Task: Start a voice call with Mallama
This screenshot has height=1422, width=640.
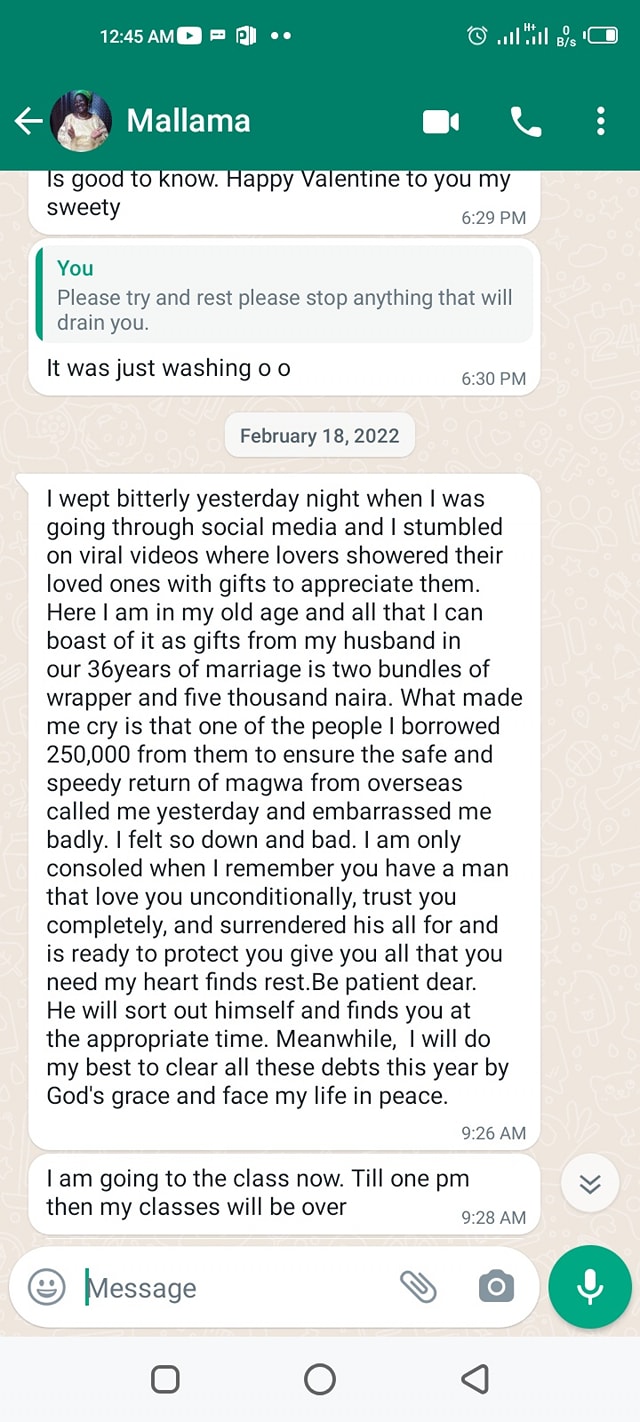Action: coord(526,121)
